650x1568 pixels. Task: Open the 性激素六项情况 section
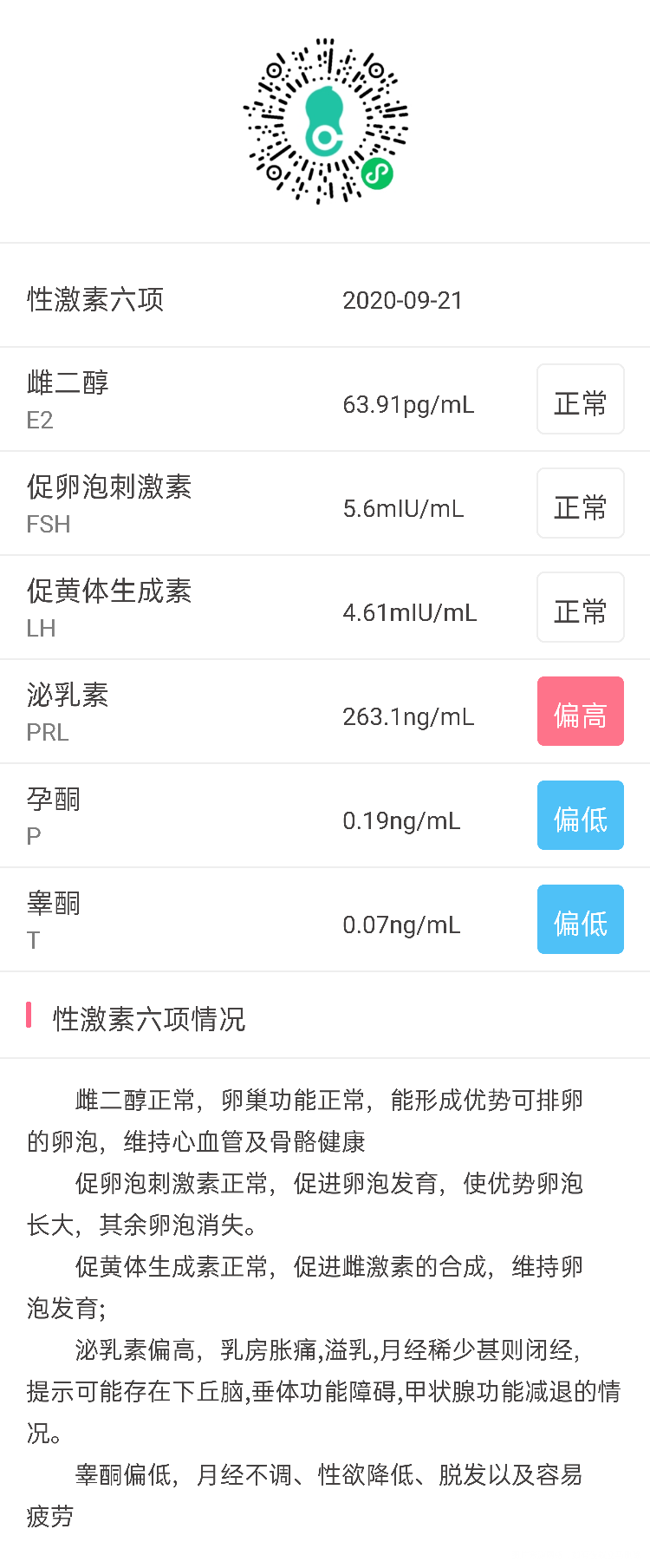click(x=149, y=1020)
